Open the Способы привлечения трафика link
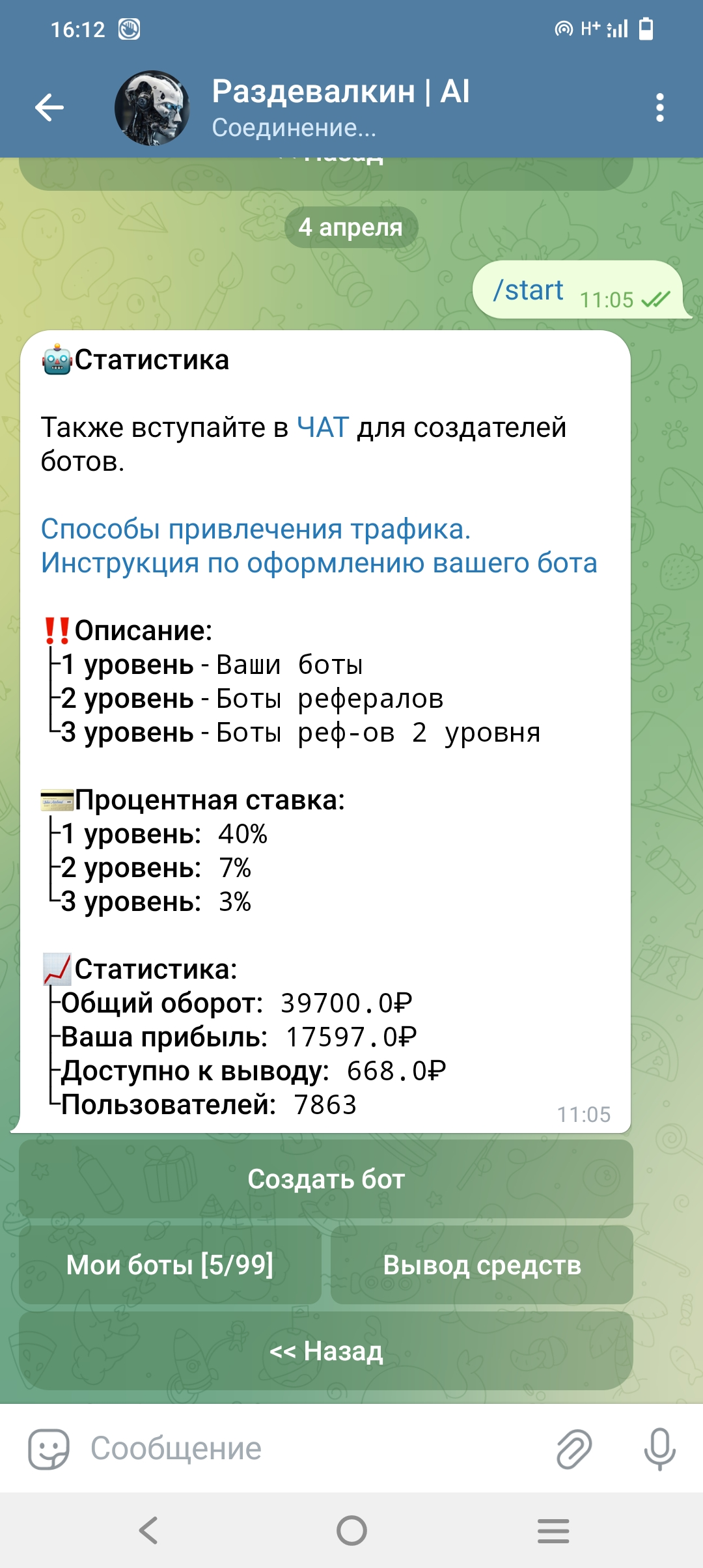This screenshot has width=703, height=1568. [256, 529]
